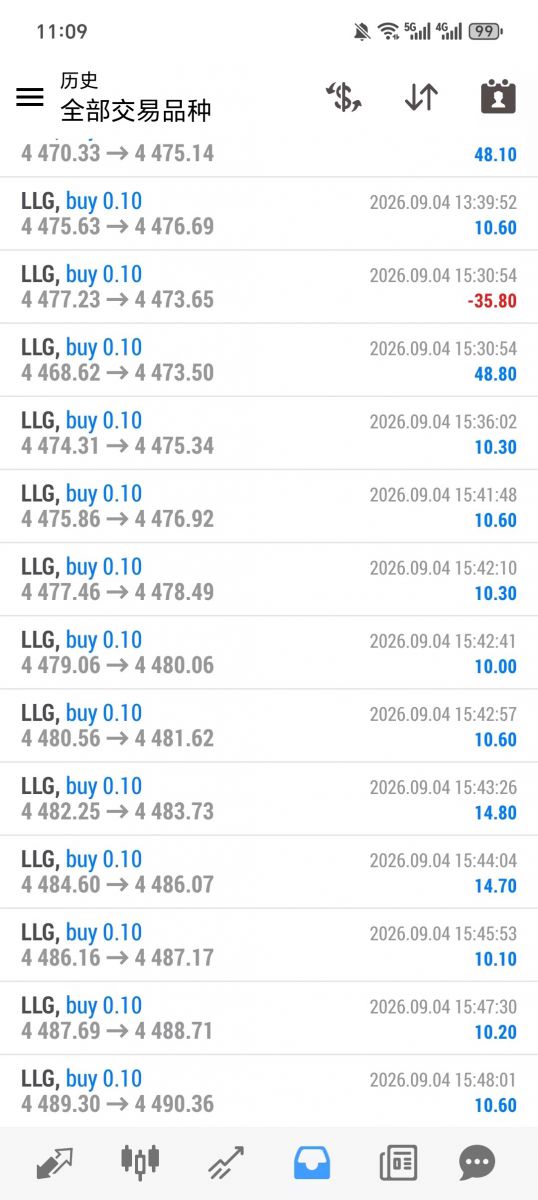Expand the LLG trade closed at 15:36:02

[269, 433]
